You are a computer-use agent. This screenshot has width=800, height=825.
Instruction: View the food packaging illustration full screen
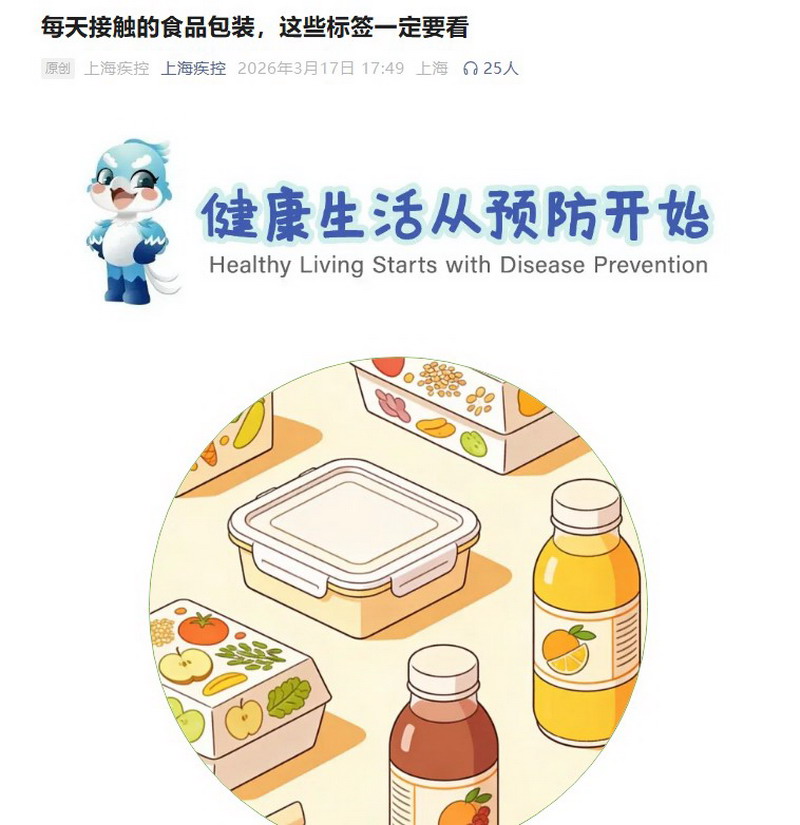coord(398,590)
